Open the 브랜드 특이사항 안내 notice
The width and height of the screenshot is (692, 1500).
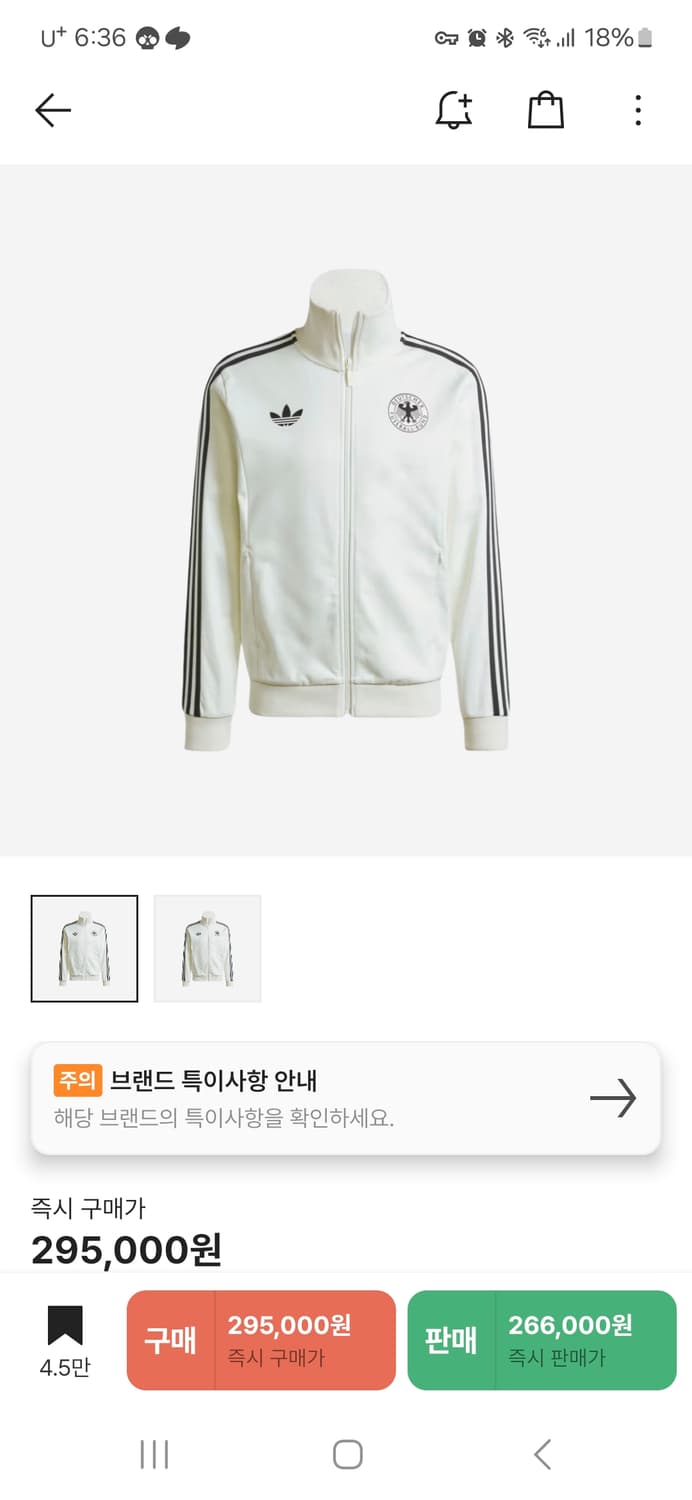[x=346, y=1098]
